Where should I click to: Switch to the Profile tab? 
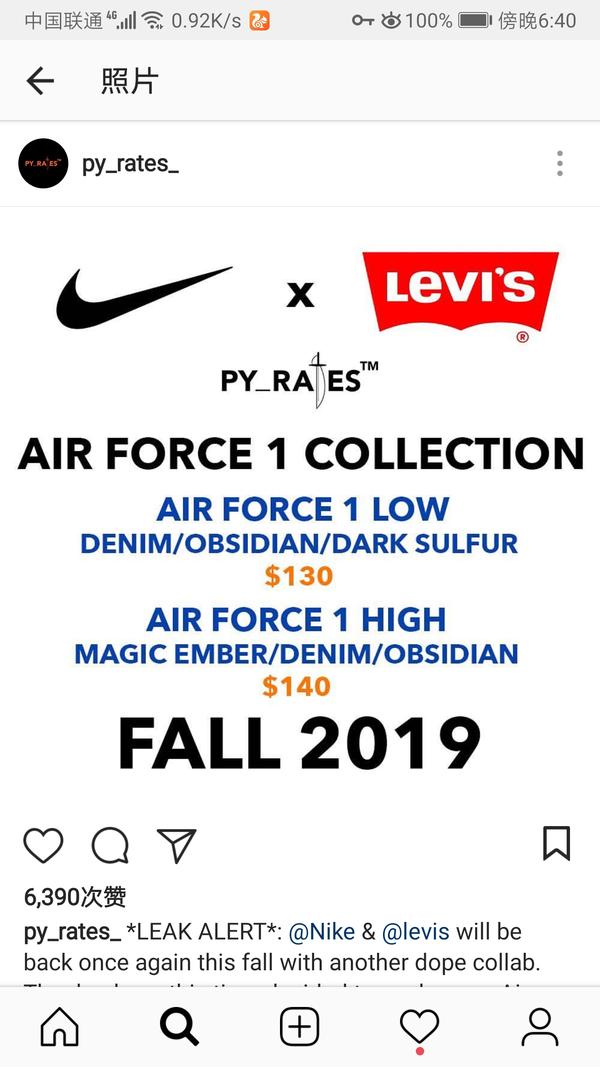click(x=539, y=1027)
